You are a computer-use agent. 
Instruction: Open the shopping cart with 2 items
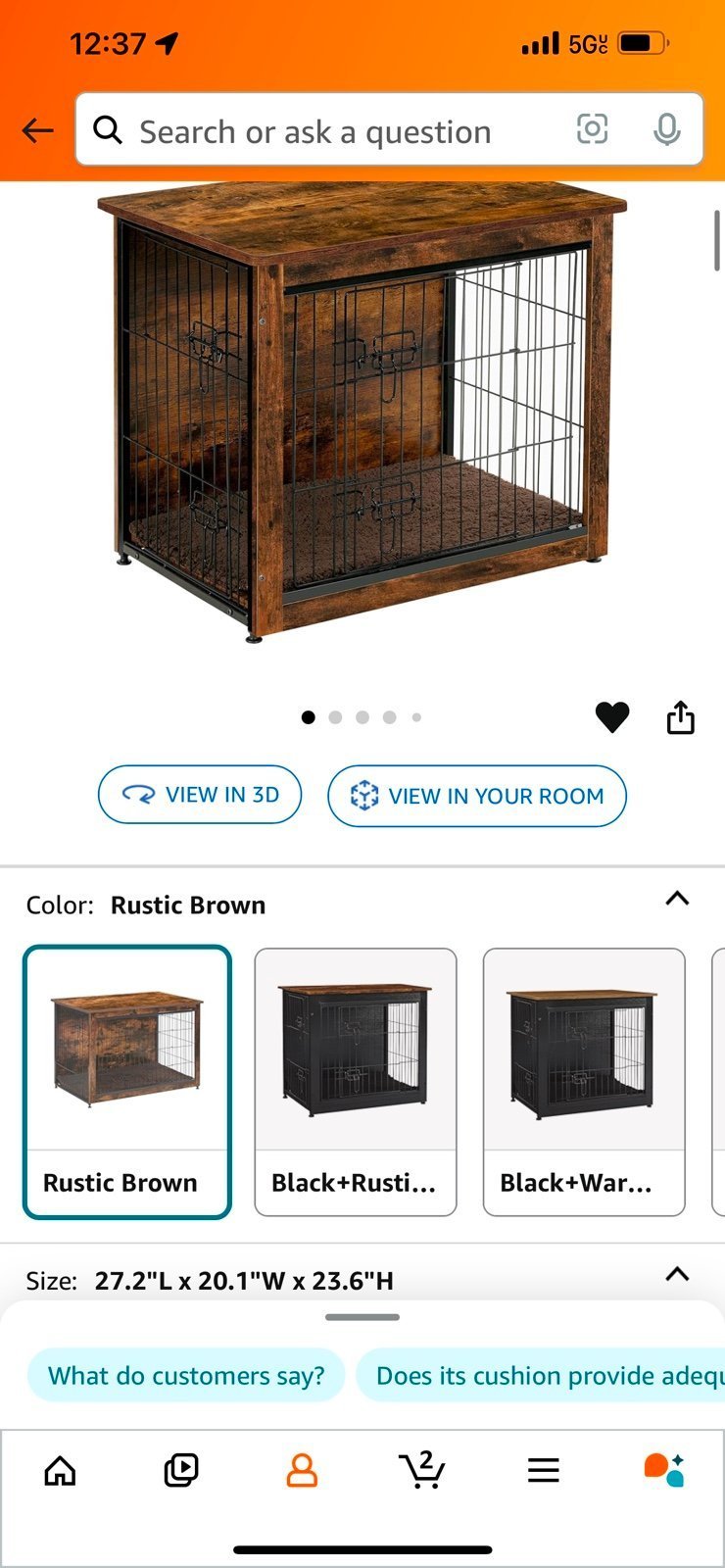click(x=422, y=1469)
